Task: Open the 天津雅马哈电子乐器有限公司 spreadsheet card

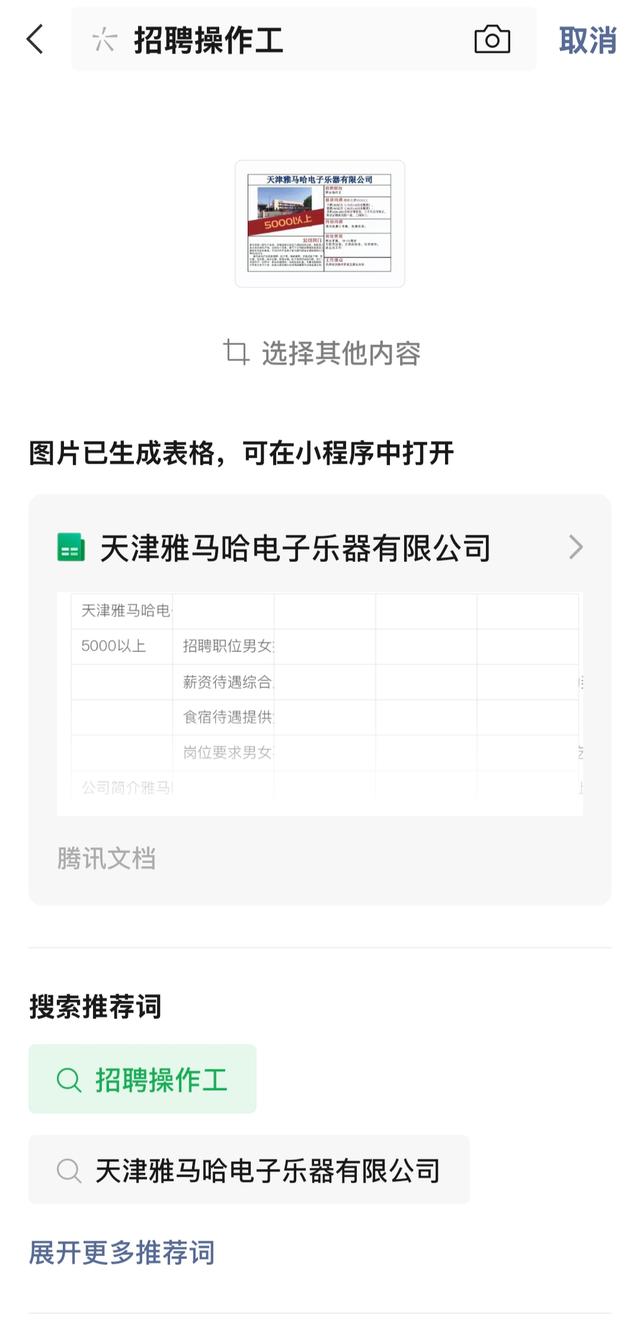Action: [320, 699]
